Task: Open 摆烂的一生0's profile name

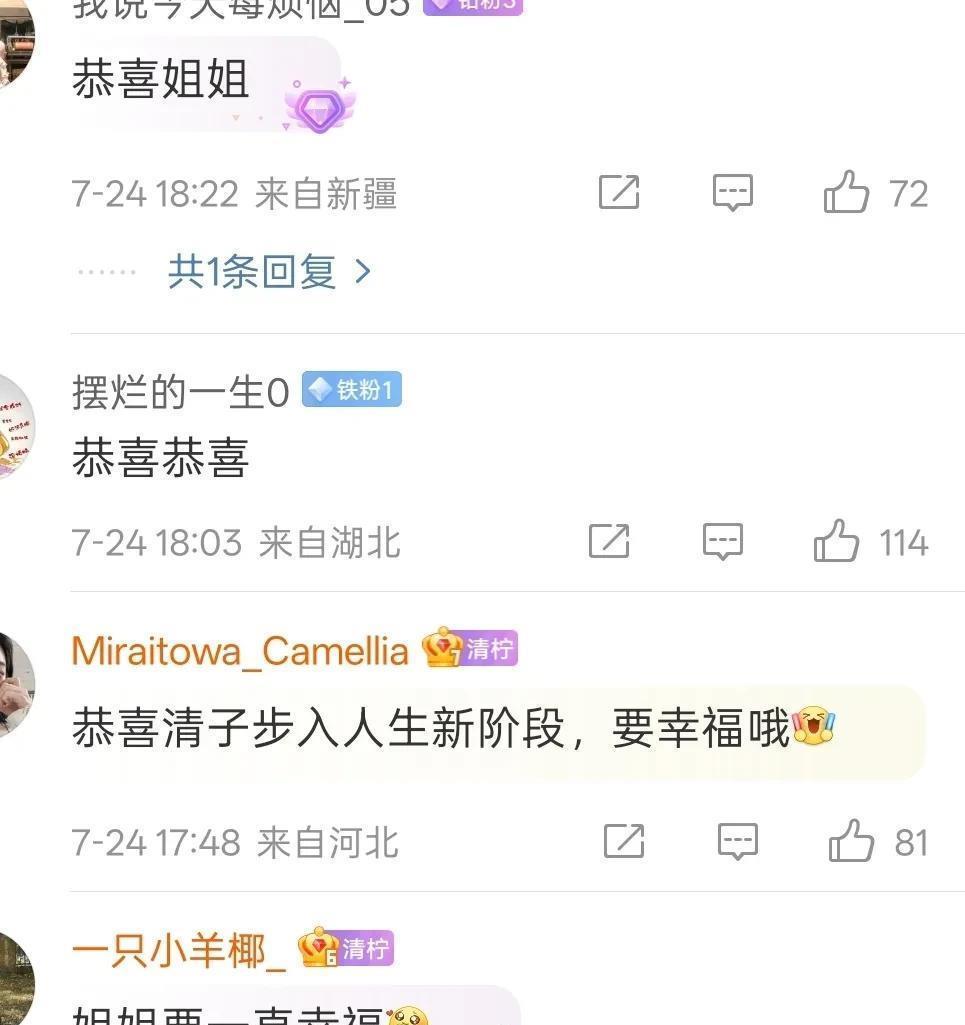Action: (180, 392)
